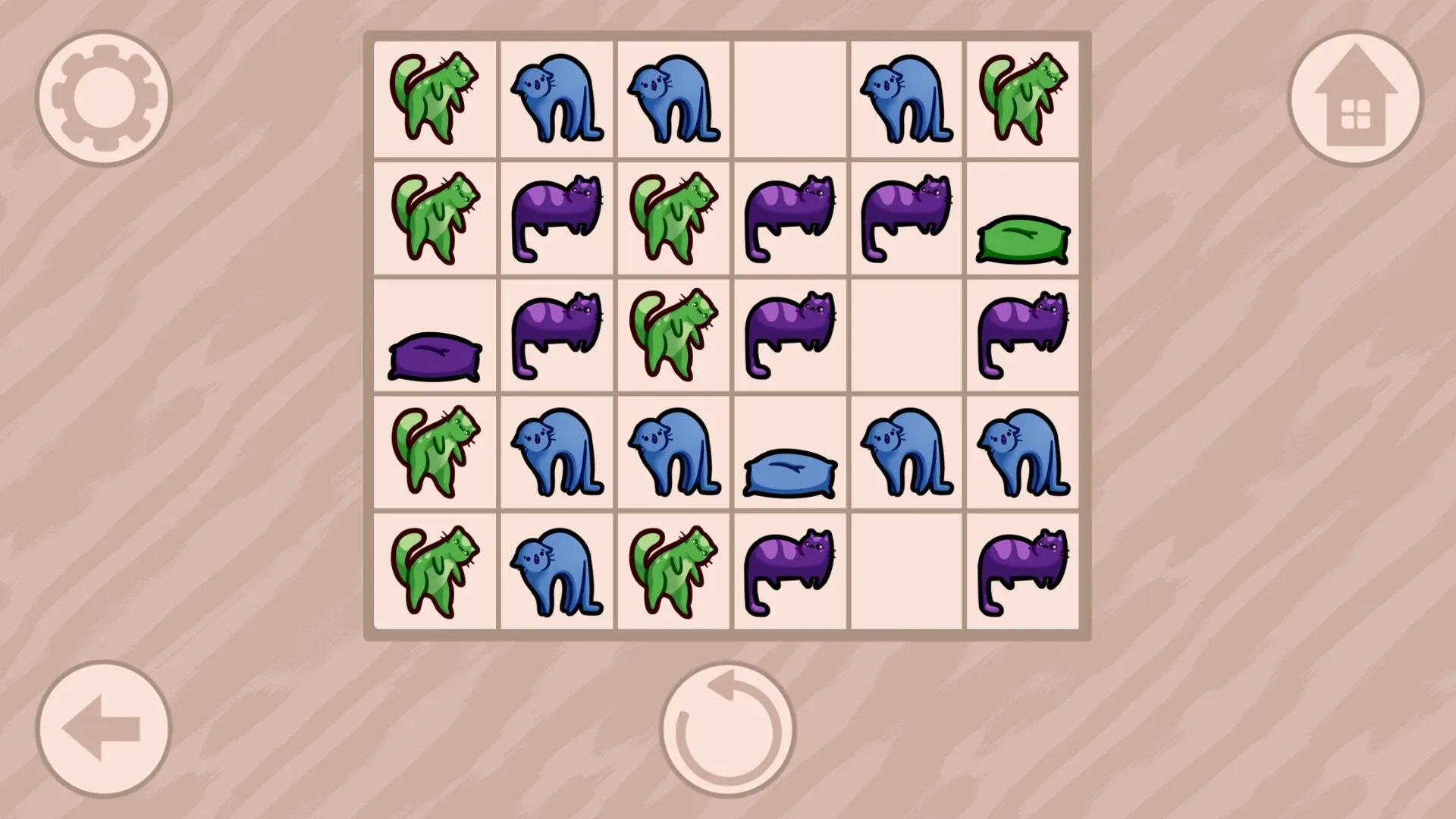Tap the back arrow button

[104, 729]
